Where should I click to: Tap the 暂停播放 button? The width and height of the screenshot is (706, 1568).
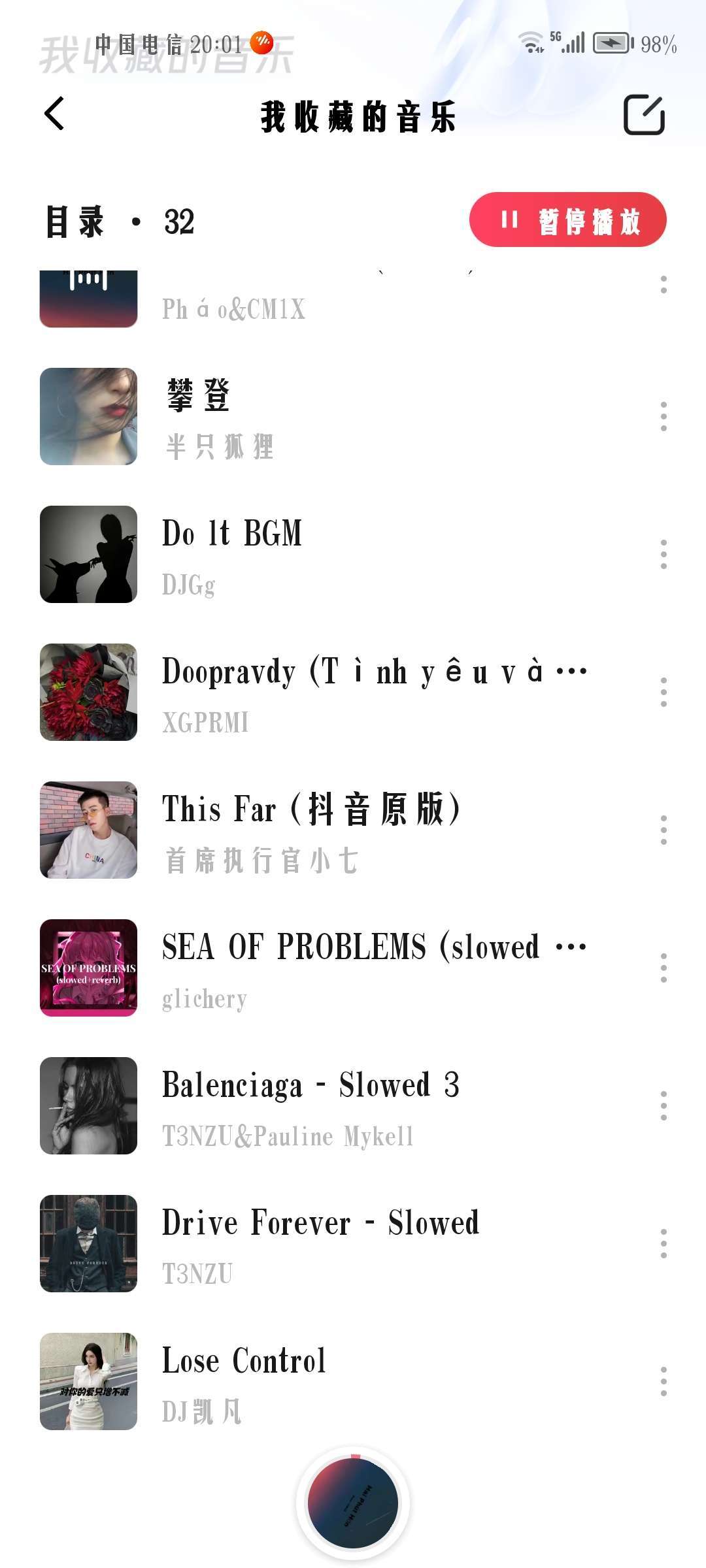click(567, 220)
